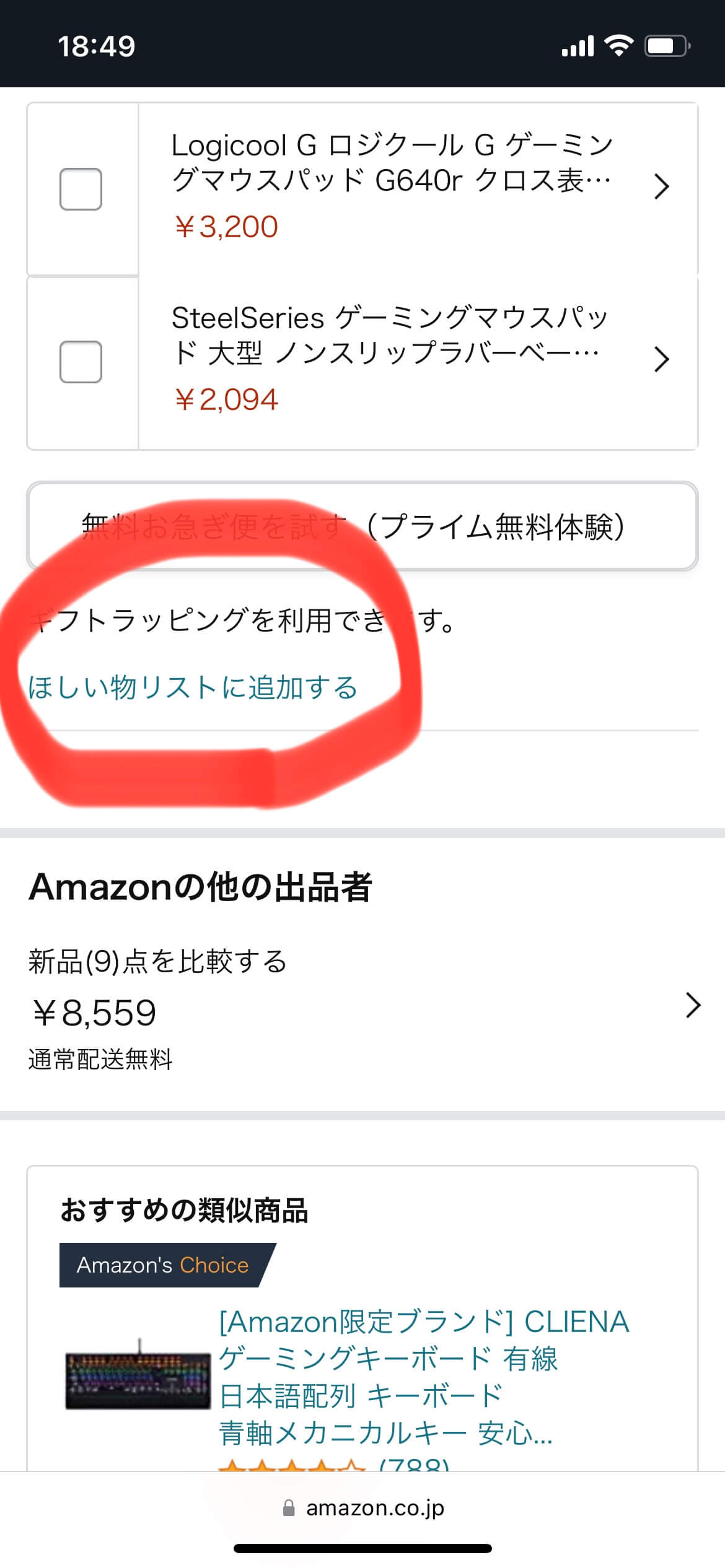Image resolution: width=725 pixels, height=1568 pixels.
Task: Click the lock icon next to amazon.co.jp
Action: point(288,1507)
